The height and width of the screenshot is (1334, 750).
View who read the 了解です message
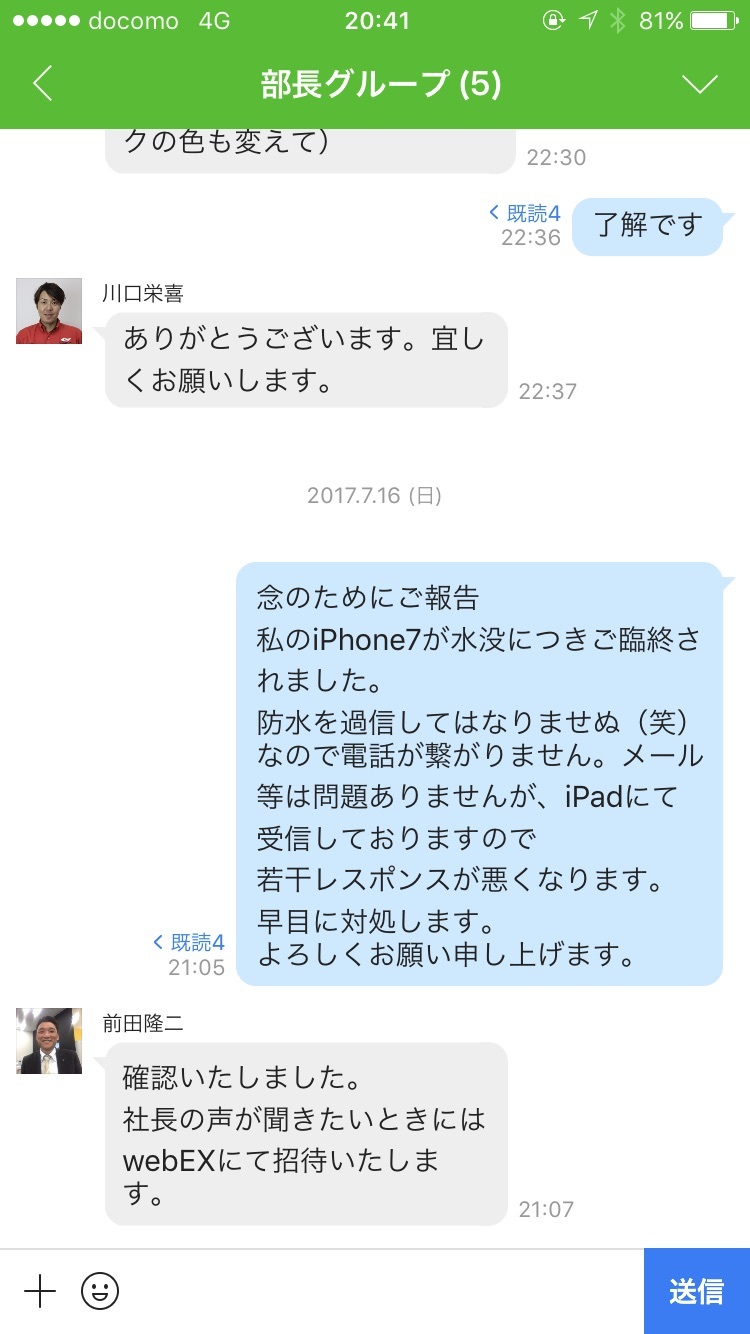click(x=525, y=213)
